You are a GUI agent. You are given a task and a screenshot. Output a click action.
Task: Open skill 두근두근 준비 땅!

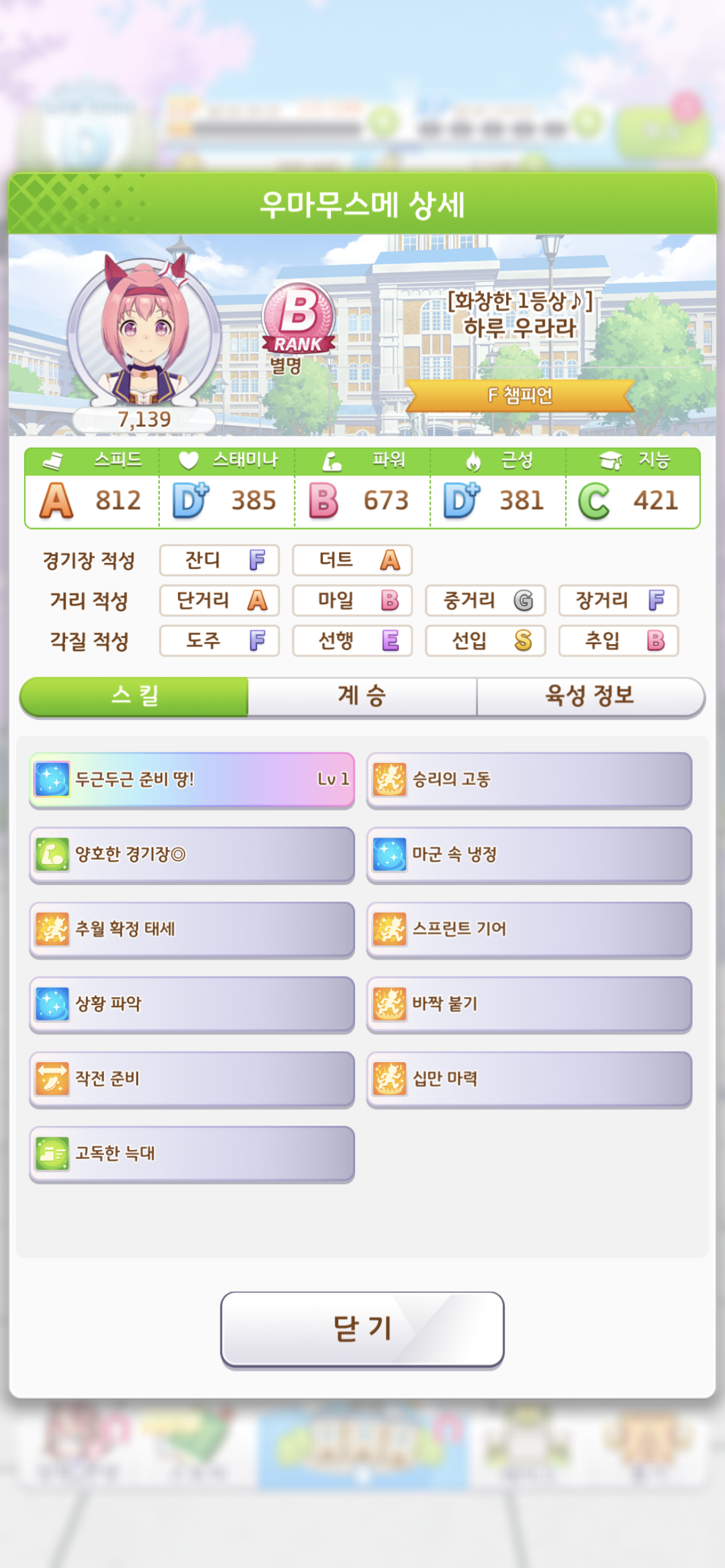(x=192, y=780)
